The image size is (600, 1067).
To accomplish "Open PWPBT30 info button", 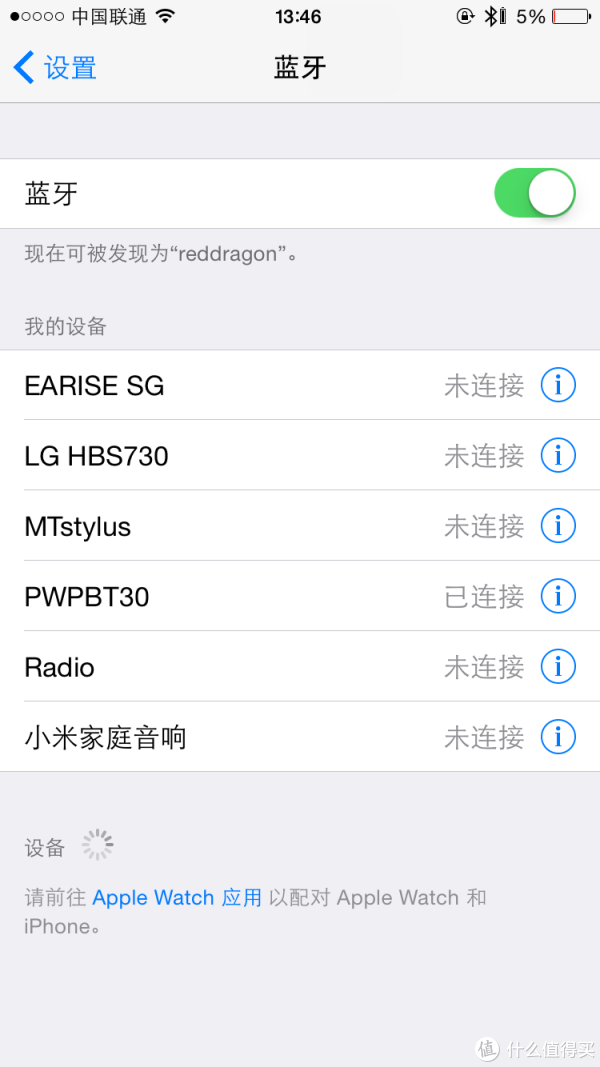I will pyautogui.click(x=558, y=597).
